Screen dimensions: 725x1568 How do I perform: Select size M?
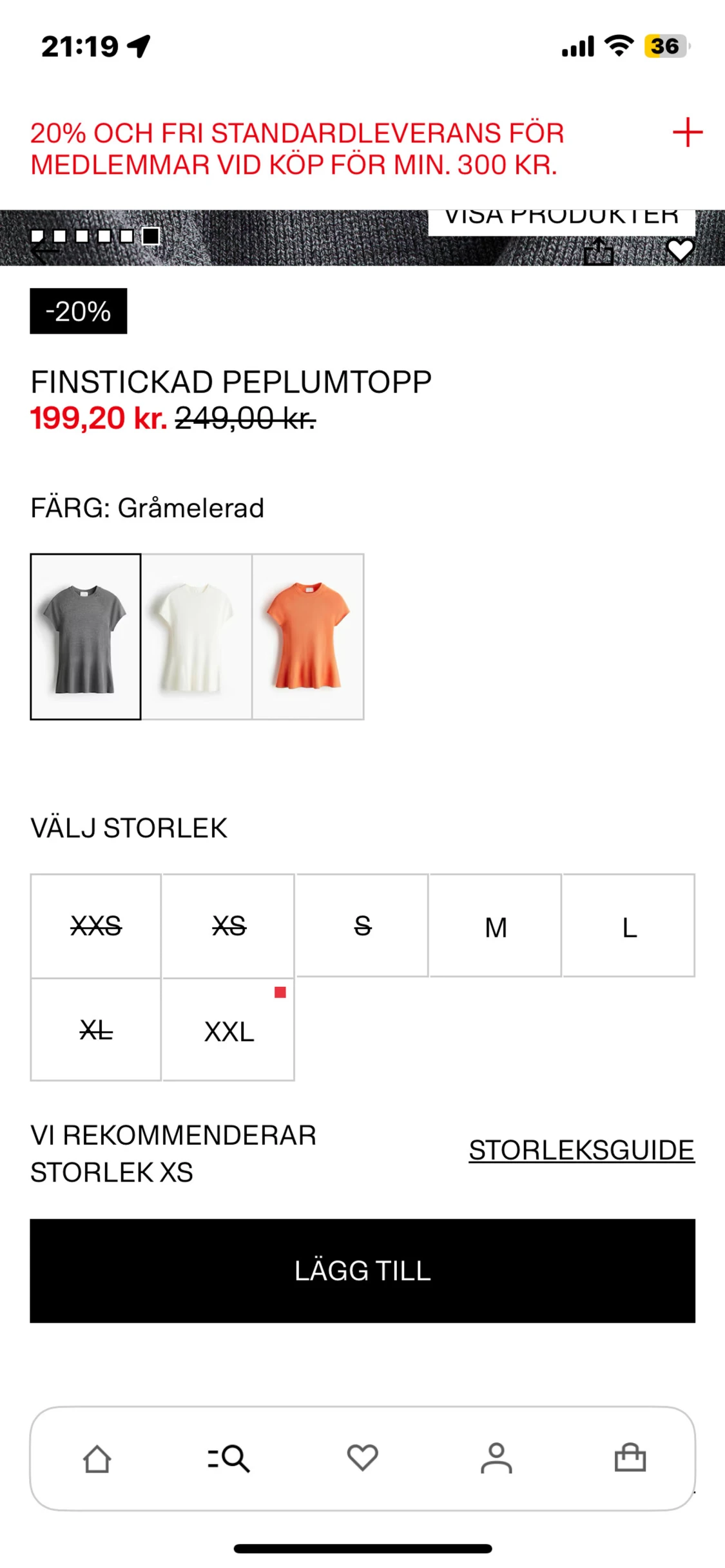pyautogui.click(x=495, y=927)
